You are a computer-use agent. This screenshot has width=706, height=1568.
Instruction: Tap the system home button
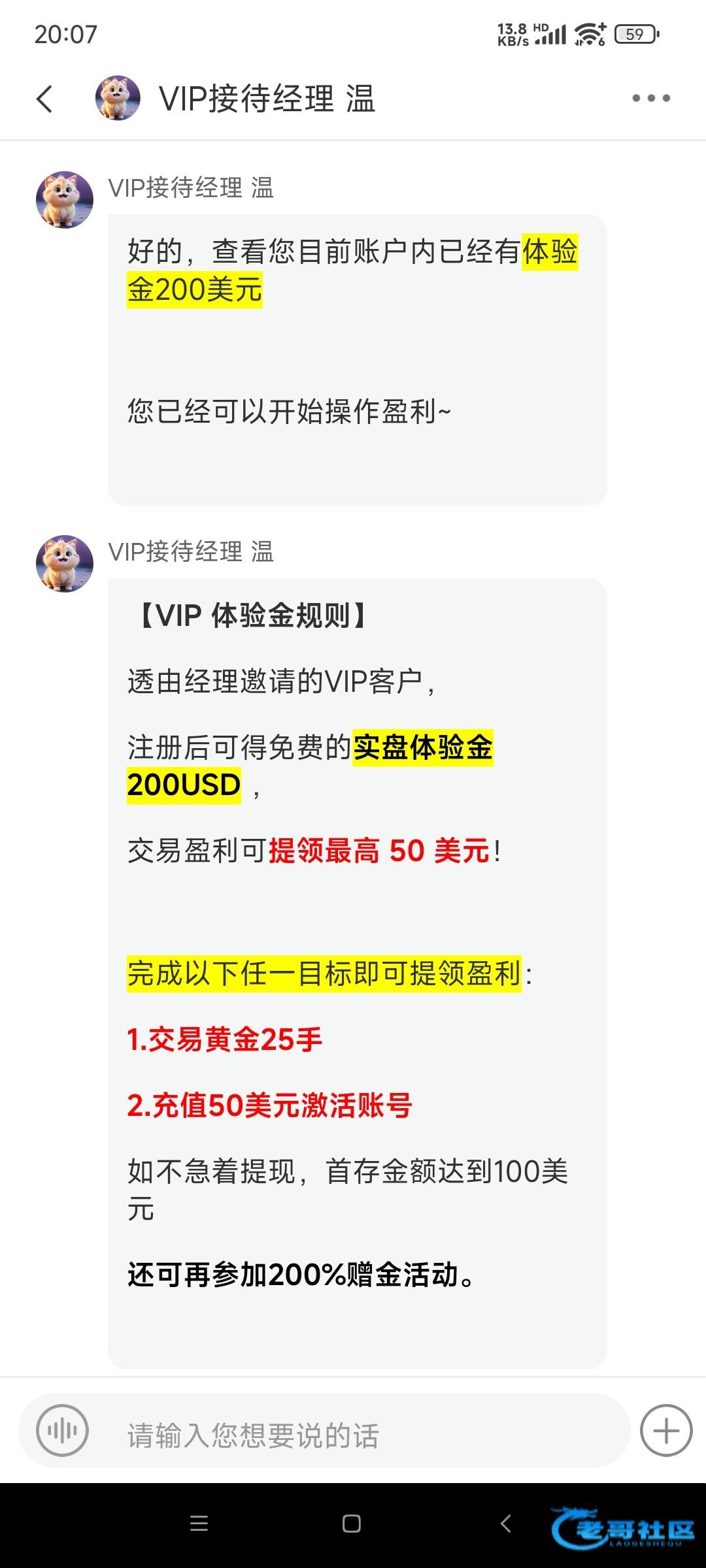352,1524
